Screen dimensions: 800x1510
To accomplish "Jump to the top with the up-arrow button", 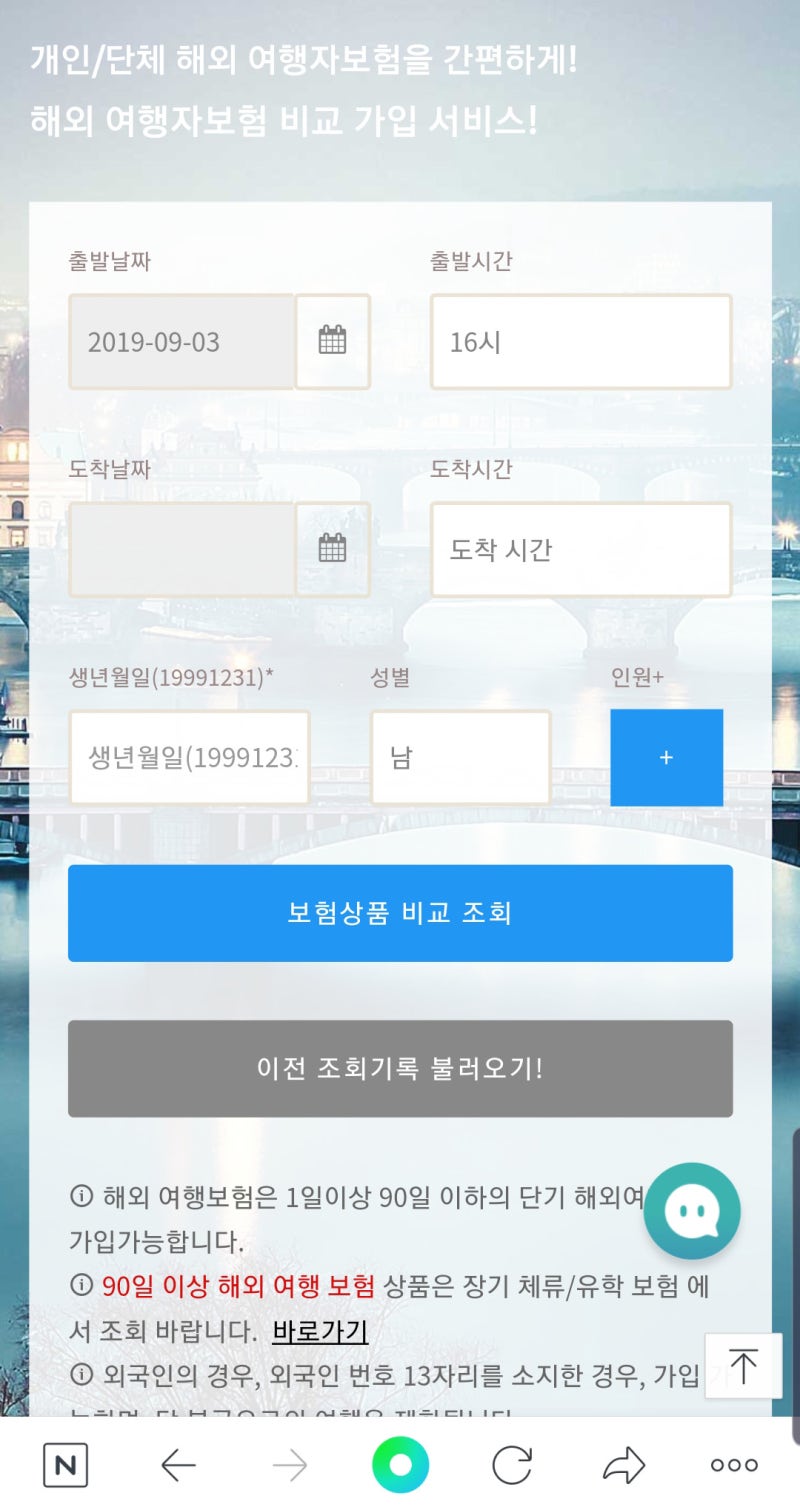I will point(743,1365).
